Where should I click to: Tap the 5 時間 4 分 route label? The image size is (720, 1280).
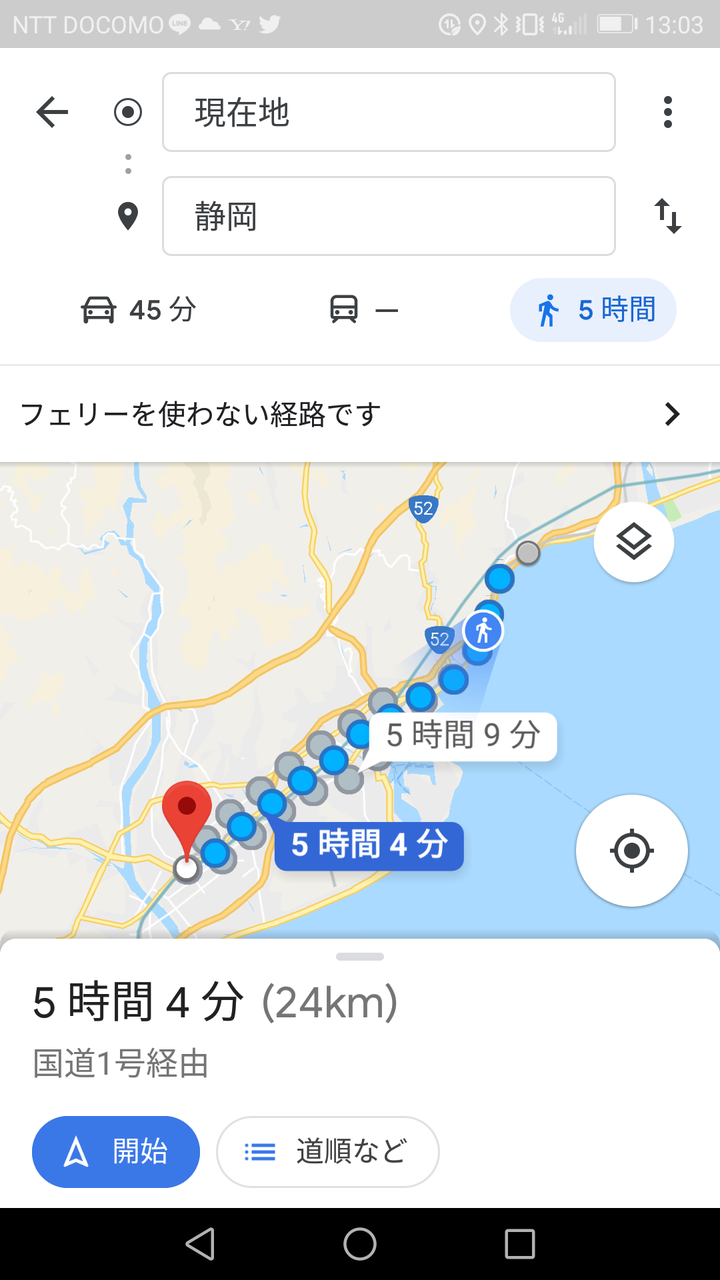(x=369, y=845)
